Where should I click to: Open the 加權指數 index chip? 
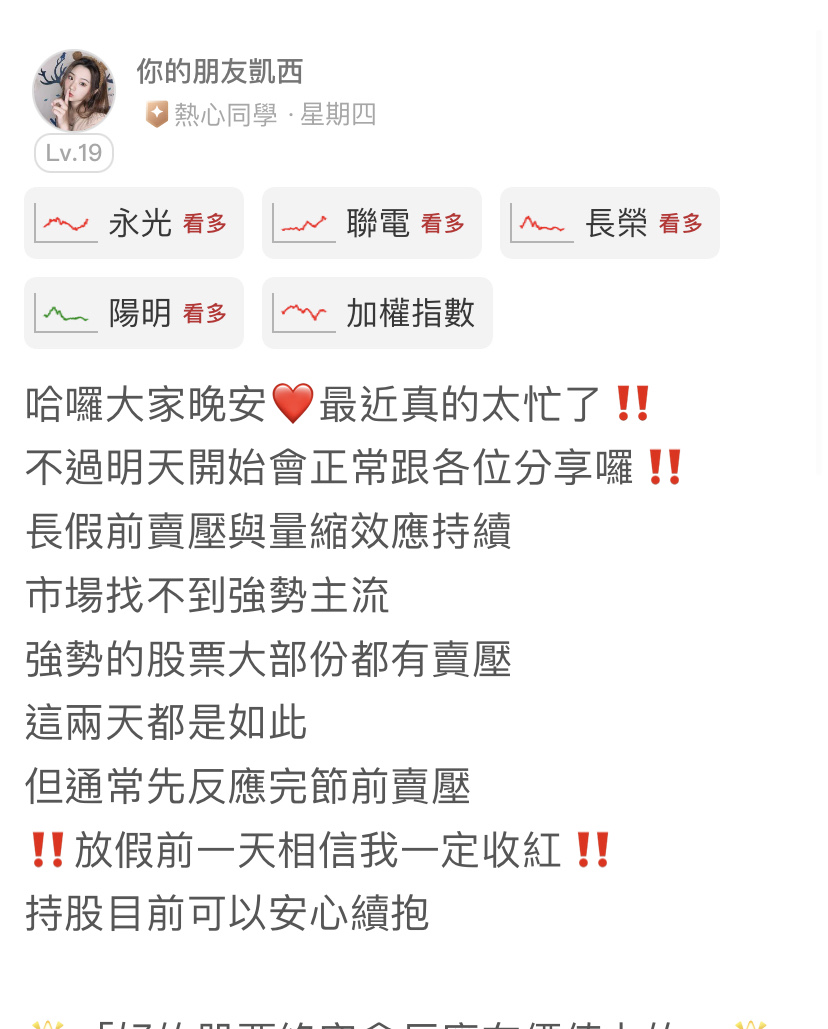pos(377,313)
